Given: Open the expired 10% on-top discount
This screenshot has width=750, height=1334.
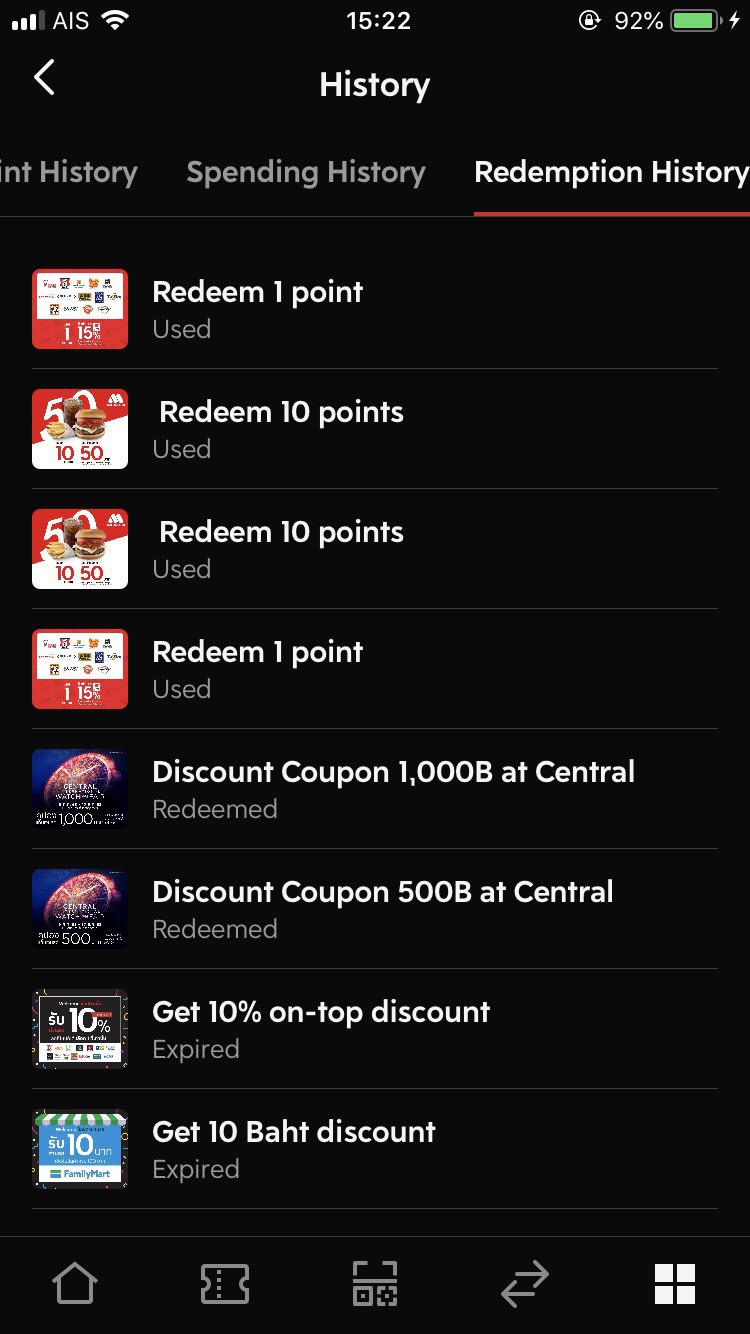Looking at the screenshot, I should click(321, 1028).
